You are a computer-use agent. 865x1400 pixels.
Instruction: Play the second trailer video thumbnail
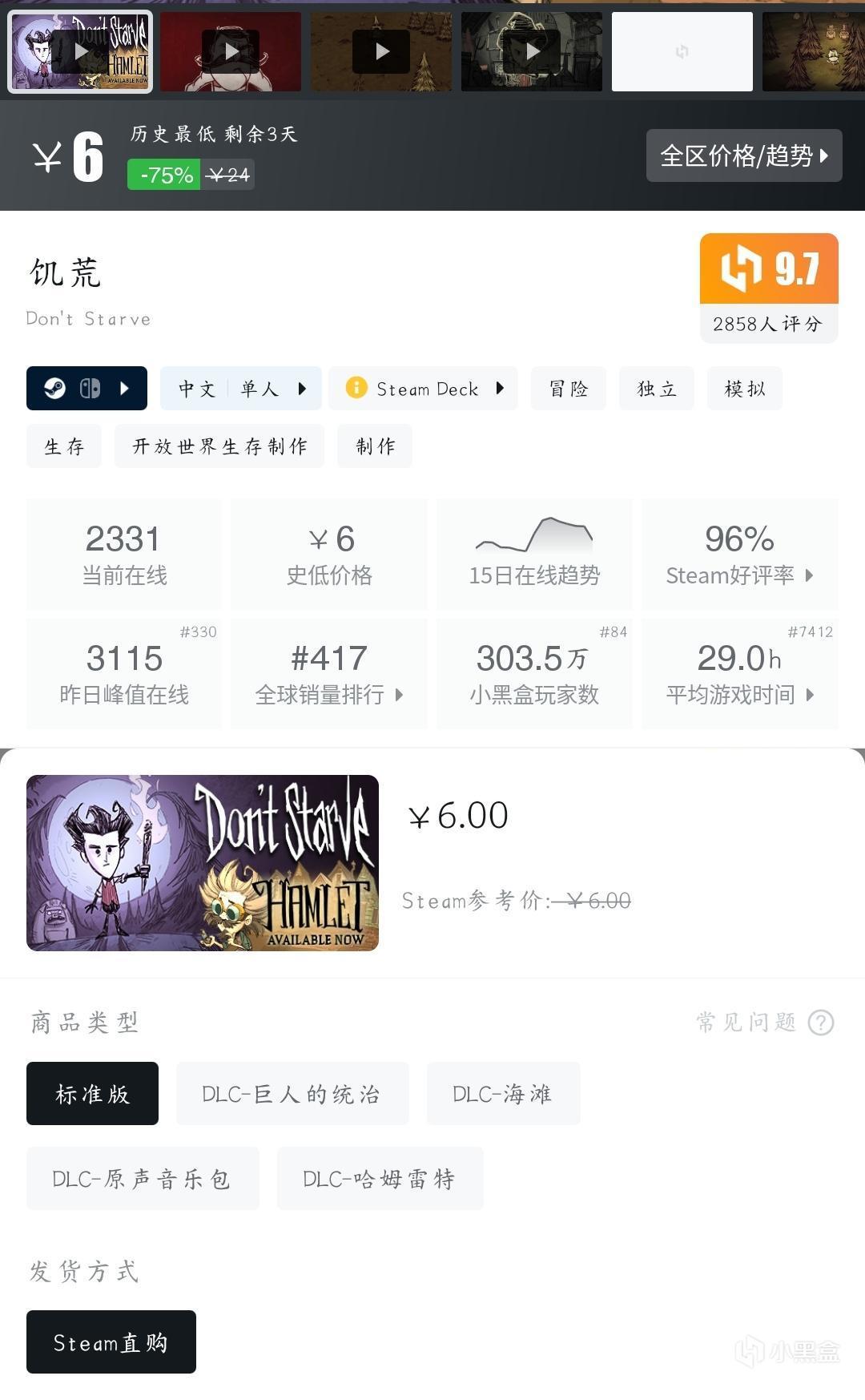[x=231, y=52]
